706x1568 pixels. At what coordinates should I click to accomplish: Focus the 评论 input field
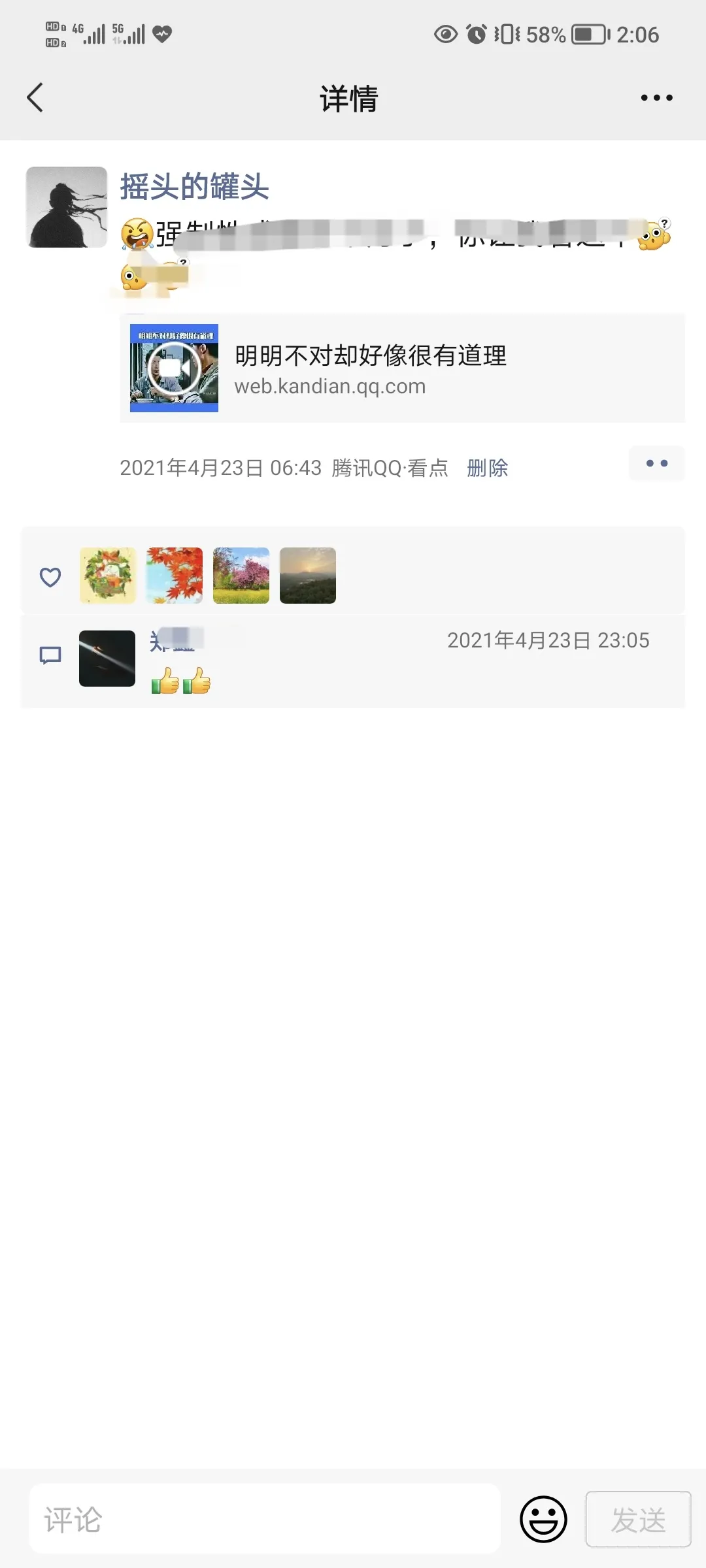[265, 1519]
